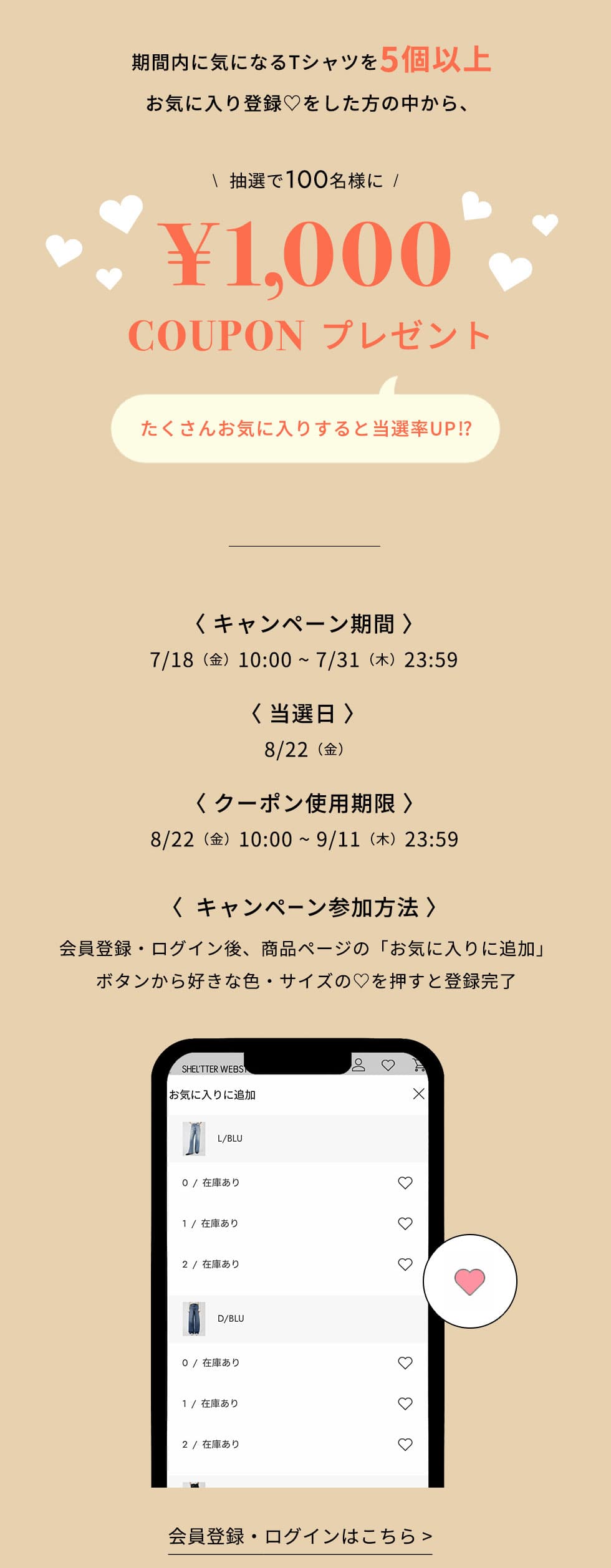Open the 会員登録・ログインはこちら link
Viewport: 611px width, 1568px height.
click(x=300, y=1536)
